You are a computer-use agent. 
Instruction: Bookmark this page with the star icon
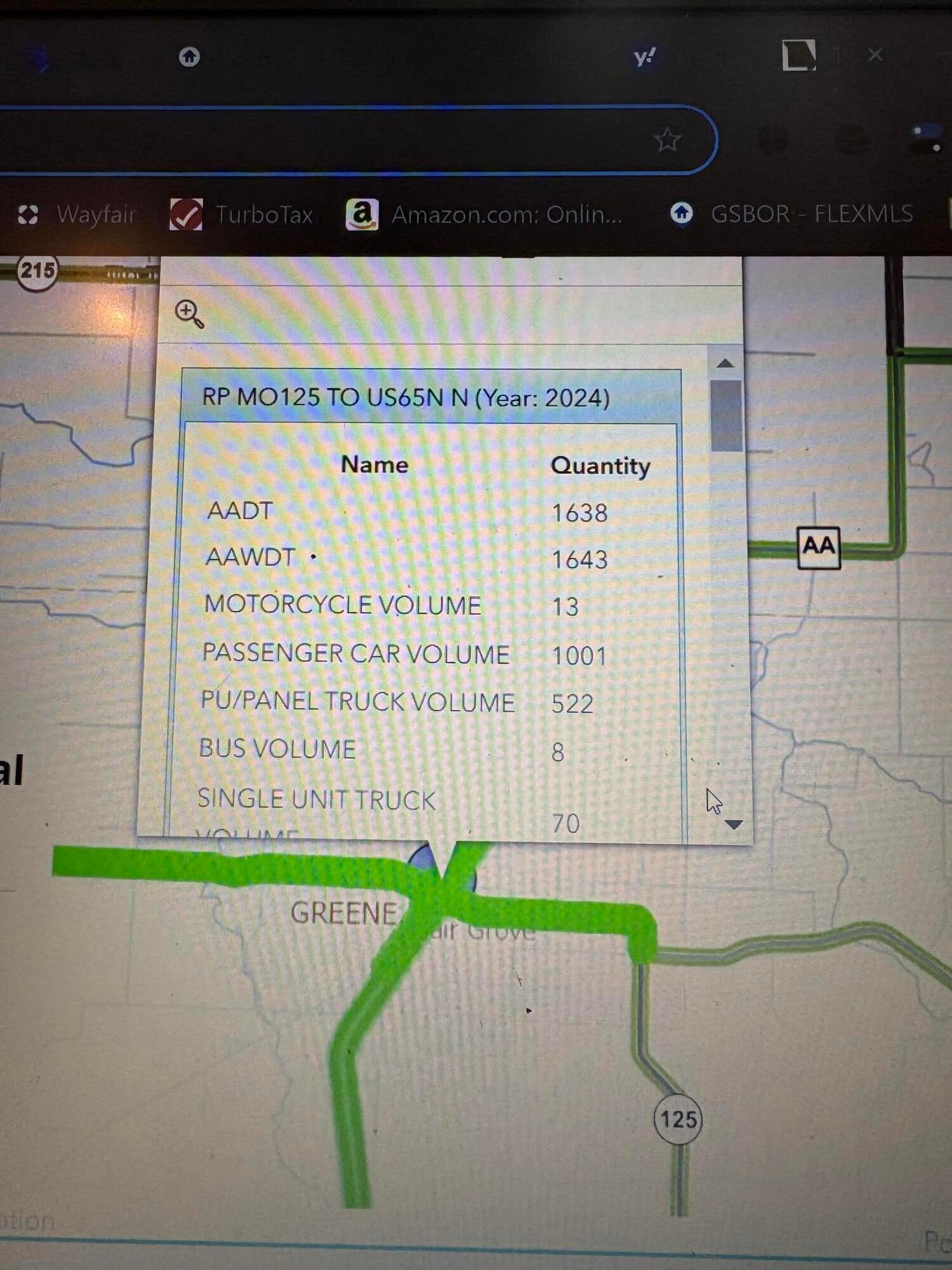tap(667, 140)
